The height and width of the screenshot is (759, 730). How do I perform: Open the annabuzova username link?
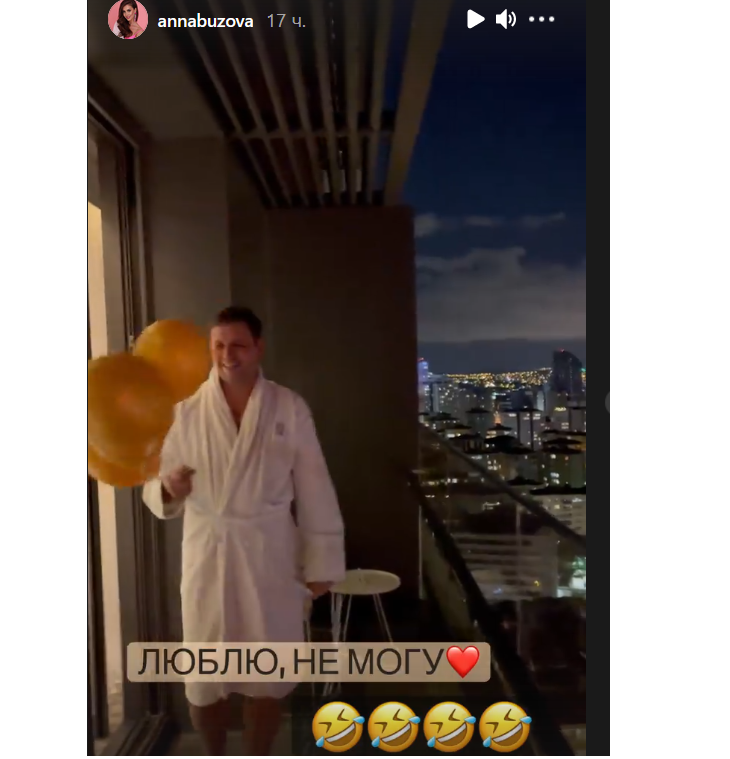tap(206, 20)
